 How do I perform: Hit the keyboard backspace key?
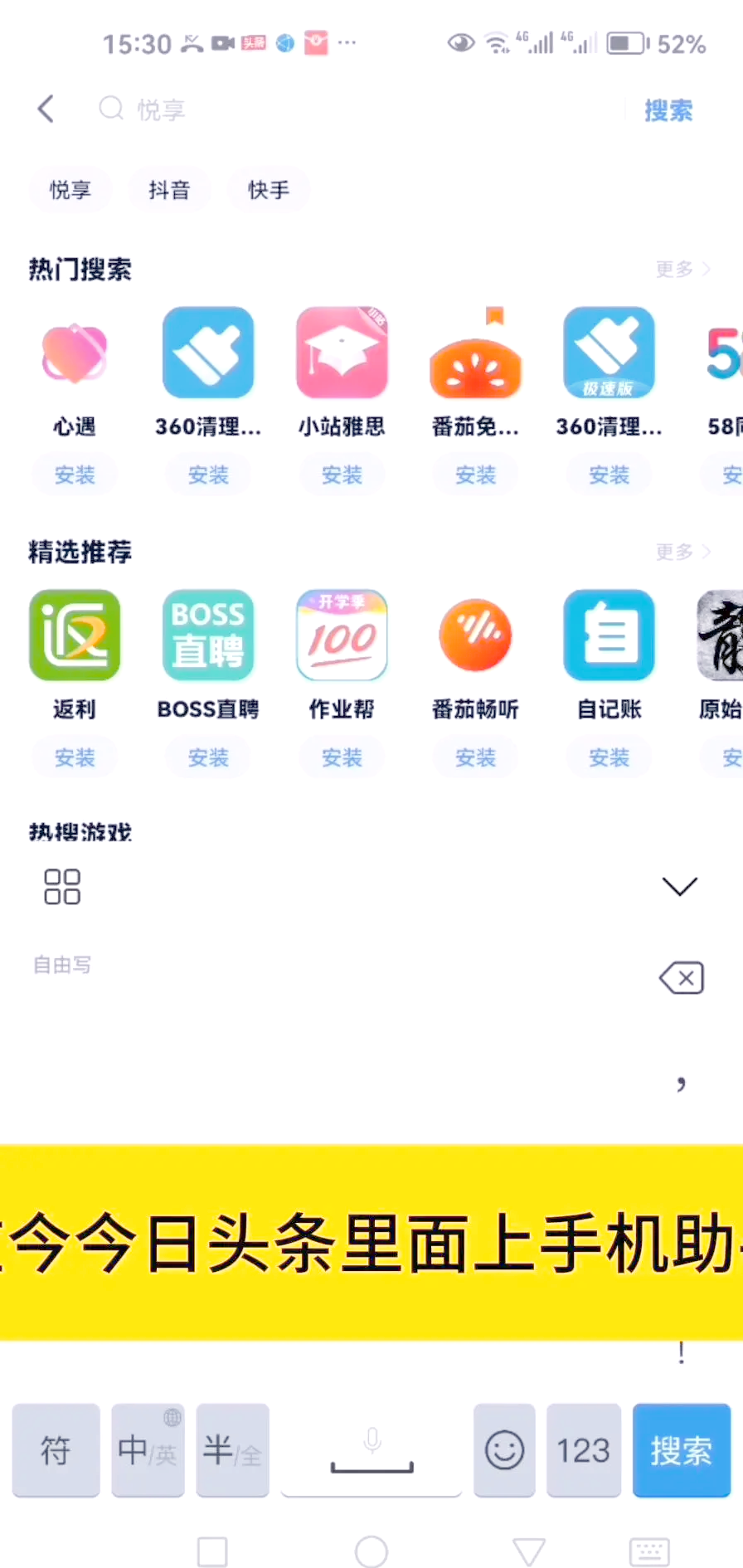coord(682,978)
